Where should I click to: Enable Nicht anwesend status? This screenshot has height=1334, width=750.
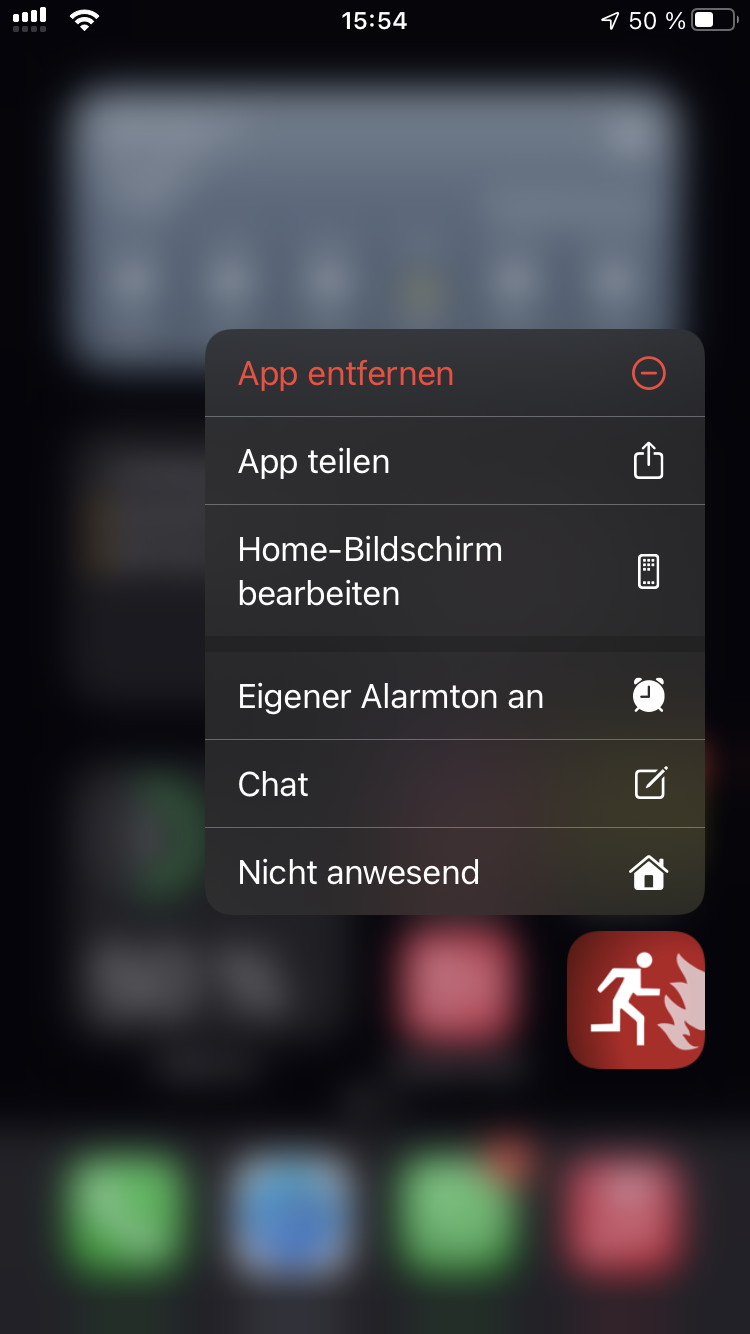[x=358, y=872]
